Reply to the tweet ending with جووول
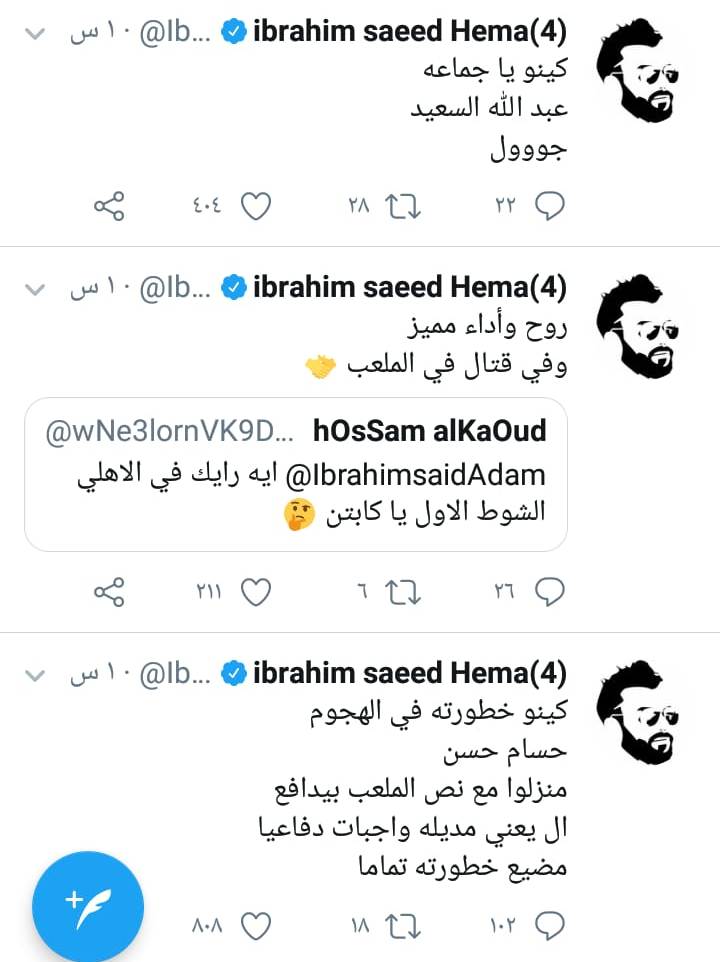This screenshot has height=962, width=720. (x=550, y=207)
